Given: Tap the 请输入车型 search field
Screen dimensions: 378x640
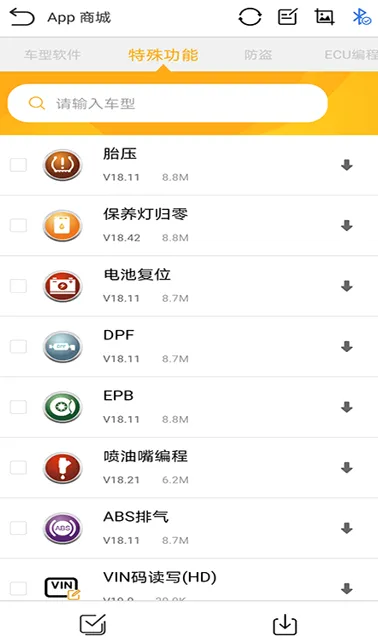Looking at the screenshot, I should click(167, 103).
